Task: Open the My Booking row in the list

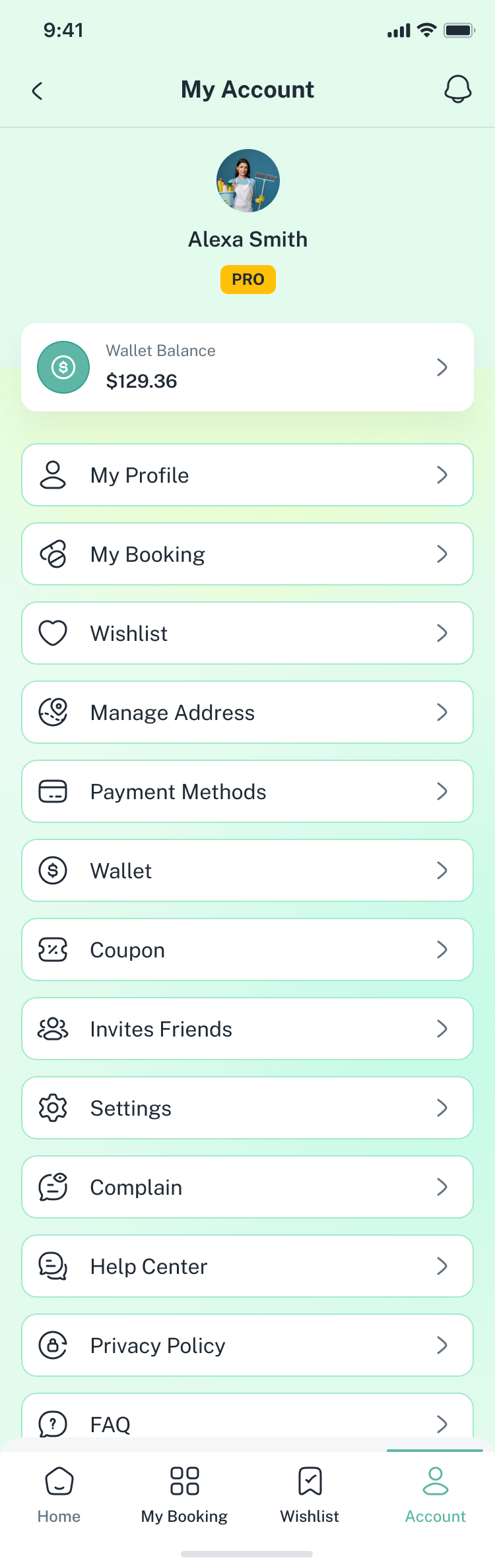Action: (x=247, y=554)
